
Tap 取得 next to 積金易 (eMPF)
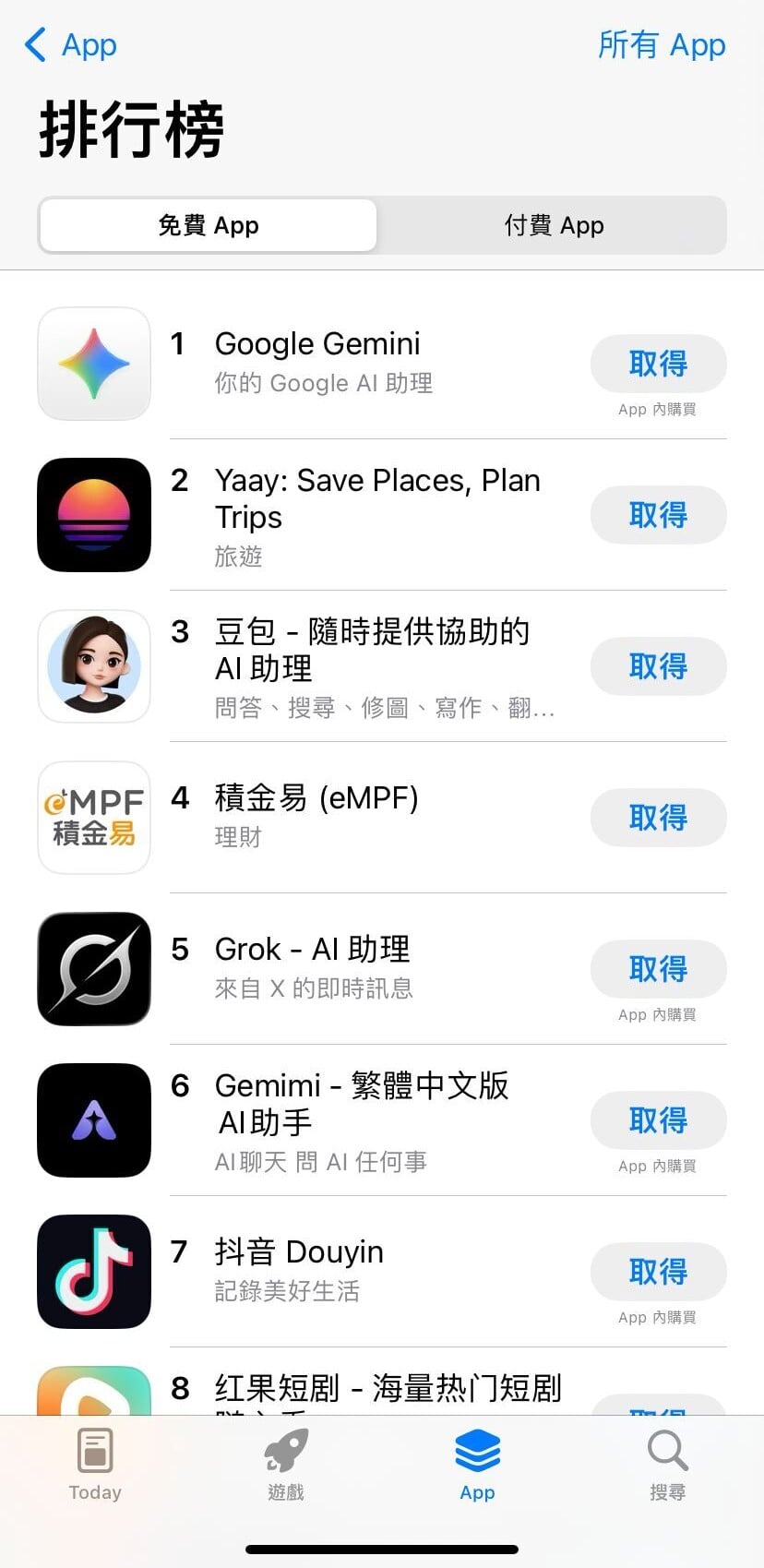coord(658,818)
